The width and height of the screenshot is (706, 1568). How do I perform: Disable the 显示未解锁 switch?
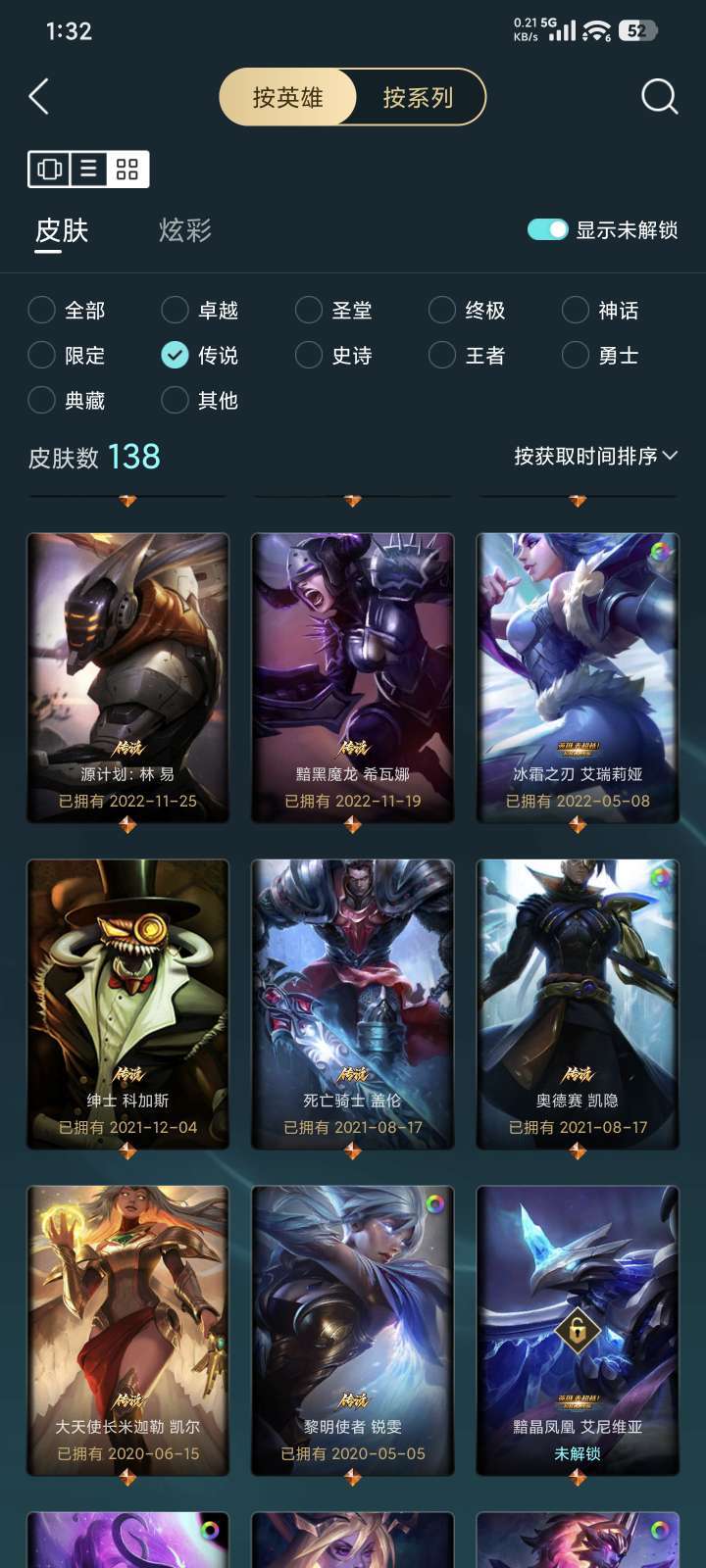click(x=546, y=230)
